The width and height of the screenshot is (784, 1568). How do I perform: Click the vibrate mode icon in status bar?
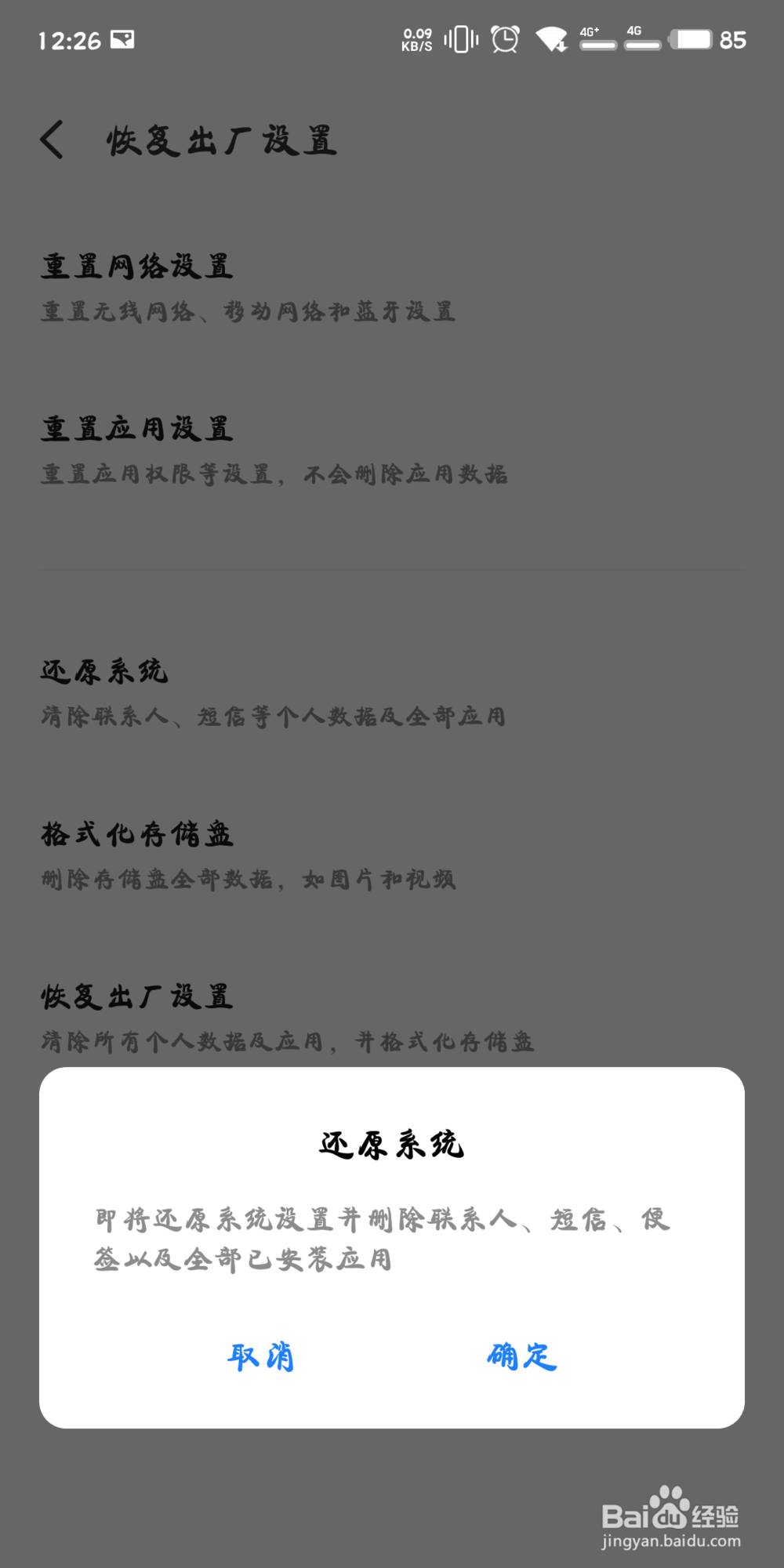(461, 38)
